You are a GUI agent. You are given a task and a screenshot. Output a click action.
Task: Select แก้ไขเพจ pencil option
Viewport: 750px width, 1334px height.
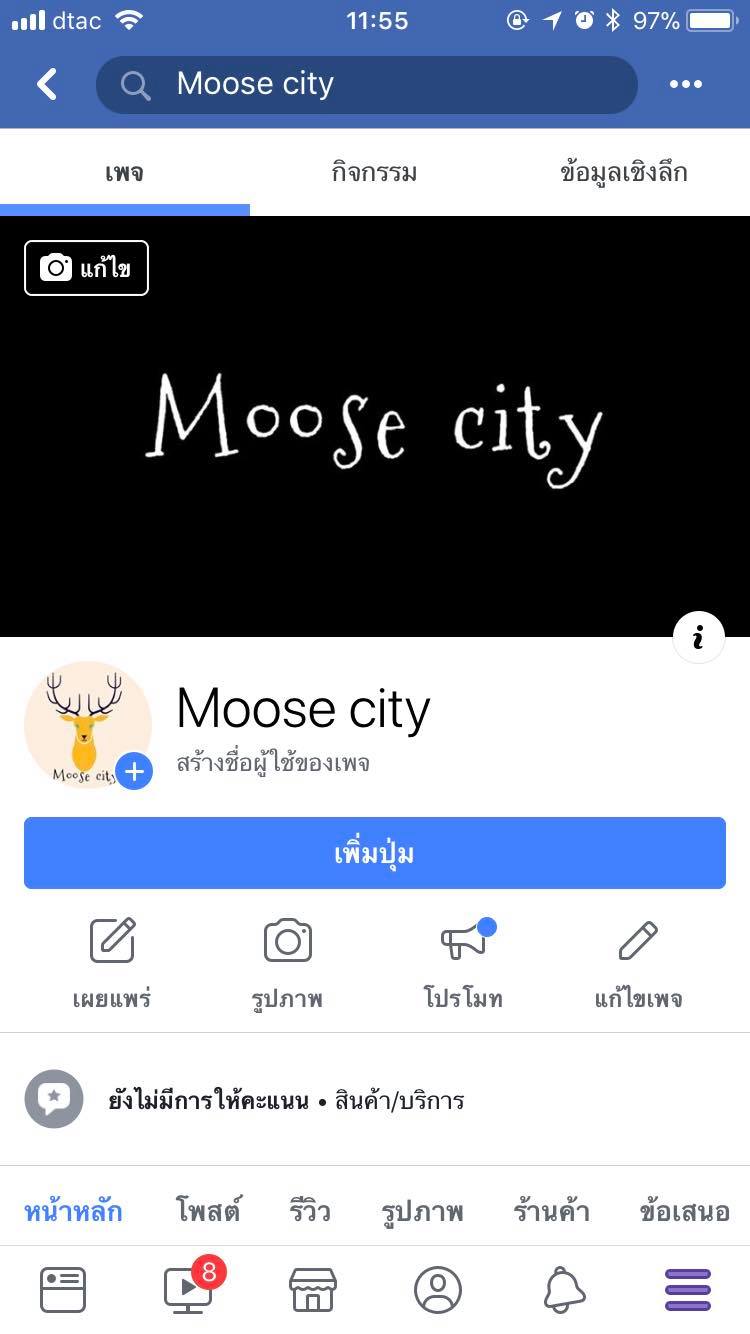pyautogui.click(x=638, y=962)
